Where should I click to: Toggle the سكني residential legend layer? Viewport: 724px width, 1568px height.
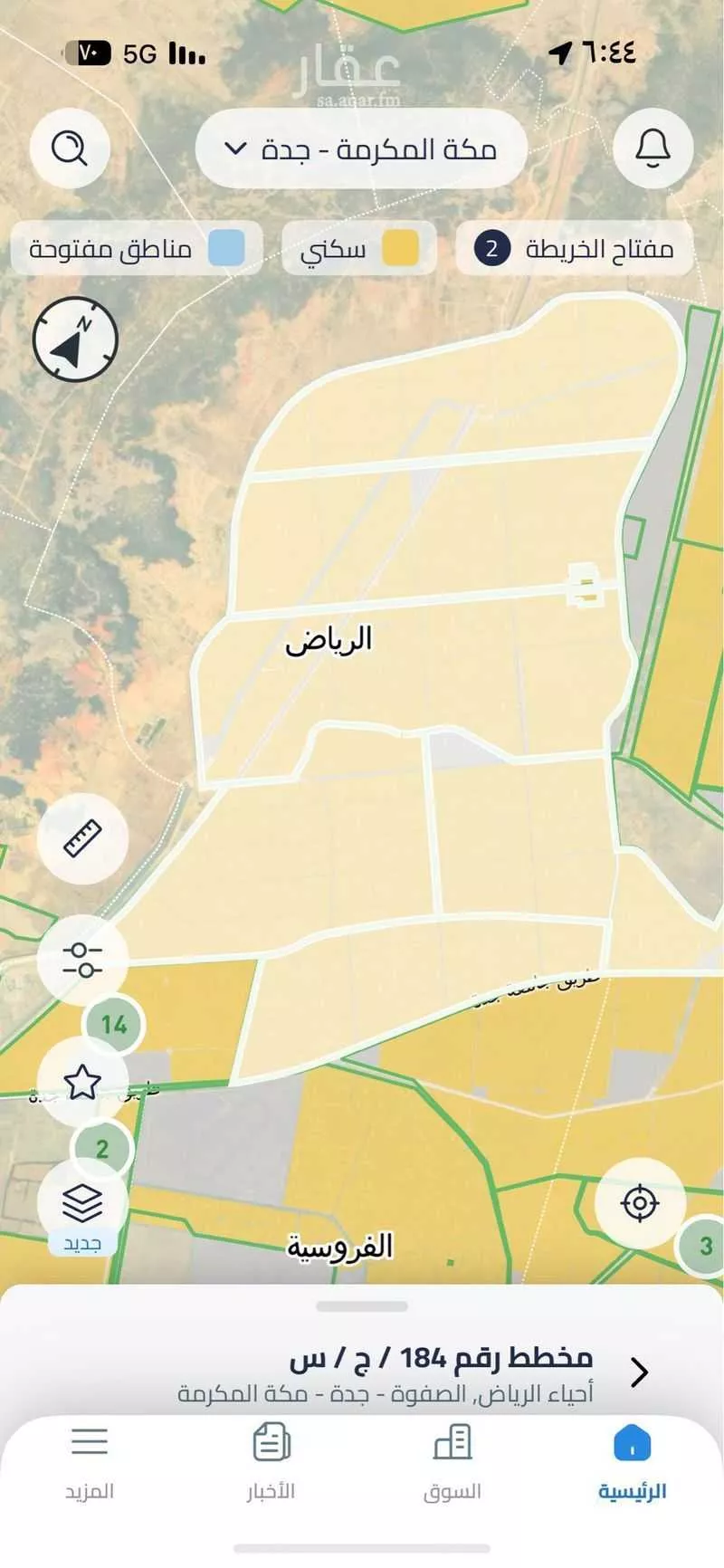(357, 246)
